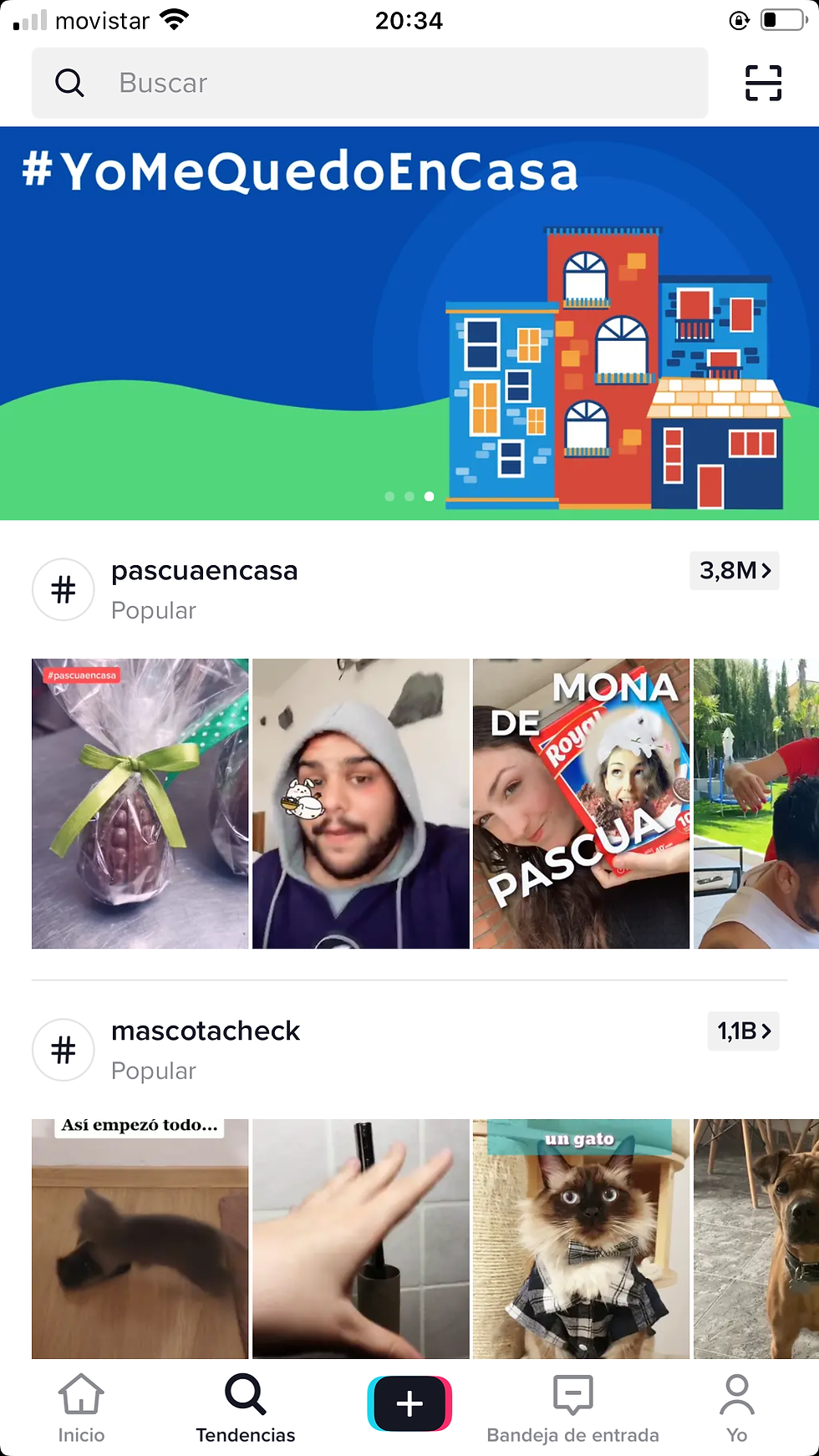
Task: Open the brown dog video
Action: click(x=755, y=1238)
